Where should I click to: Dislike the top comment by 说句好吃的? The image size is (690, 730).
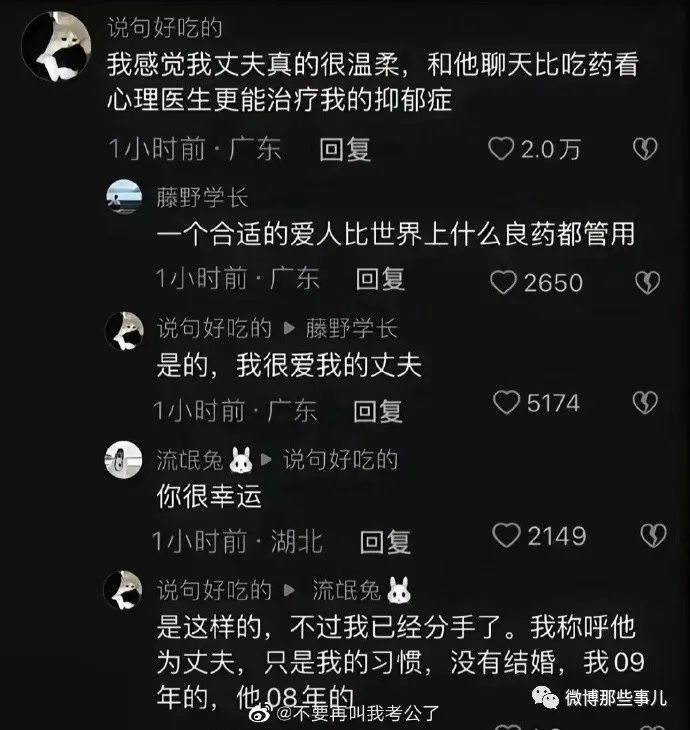click(645, 150)
